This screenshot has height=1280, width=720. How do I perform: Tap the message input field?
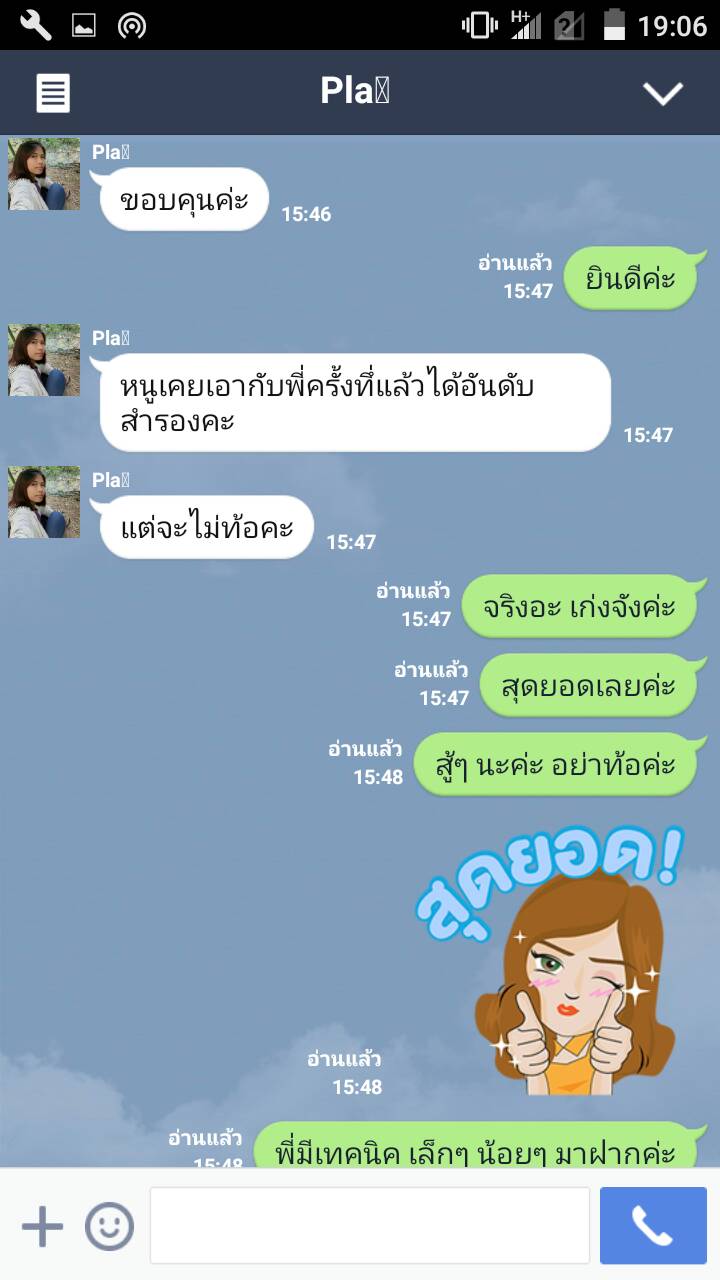(x=369, y=1226)
